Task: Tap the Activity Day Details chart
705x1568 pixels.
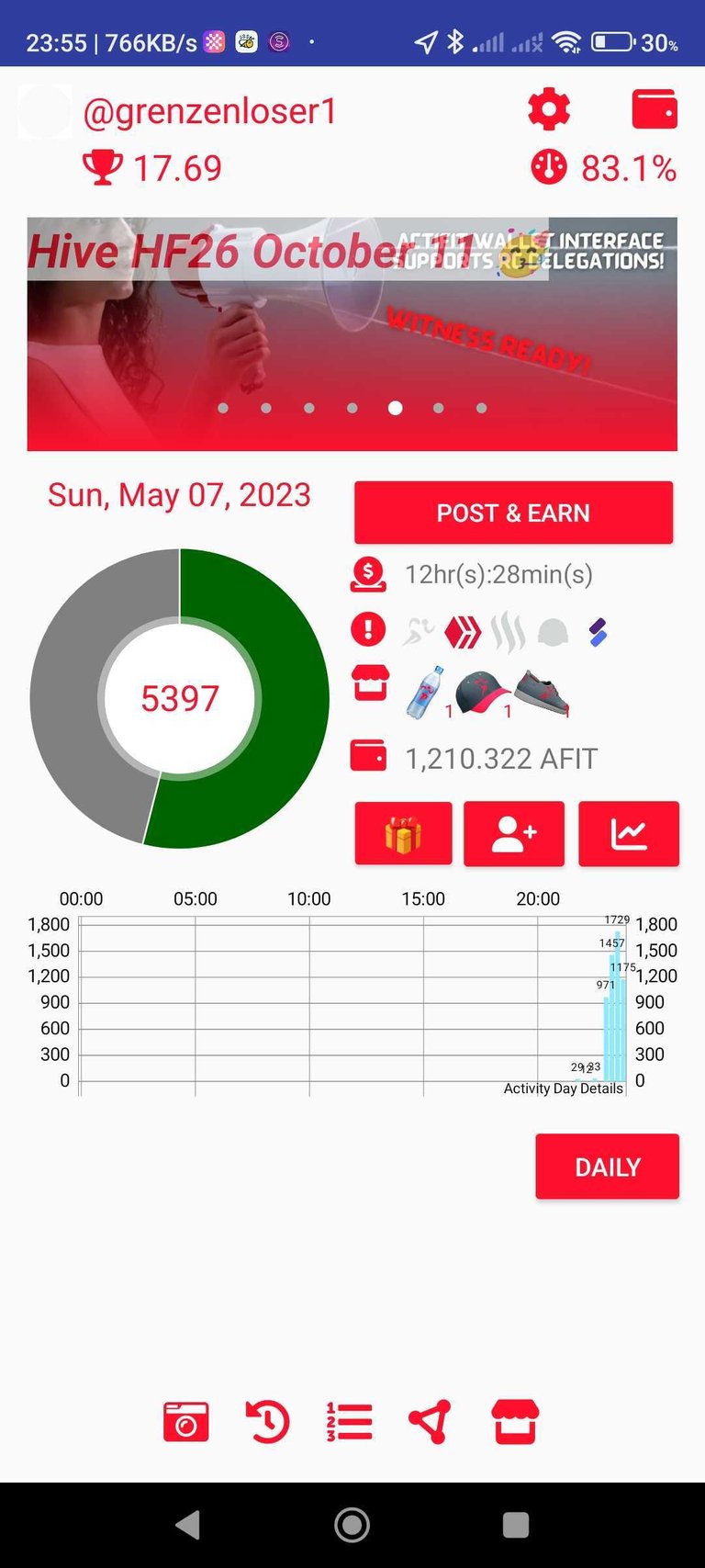Action: (x=353, y=1005)
